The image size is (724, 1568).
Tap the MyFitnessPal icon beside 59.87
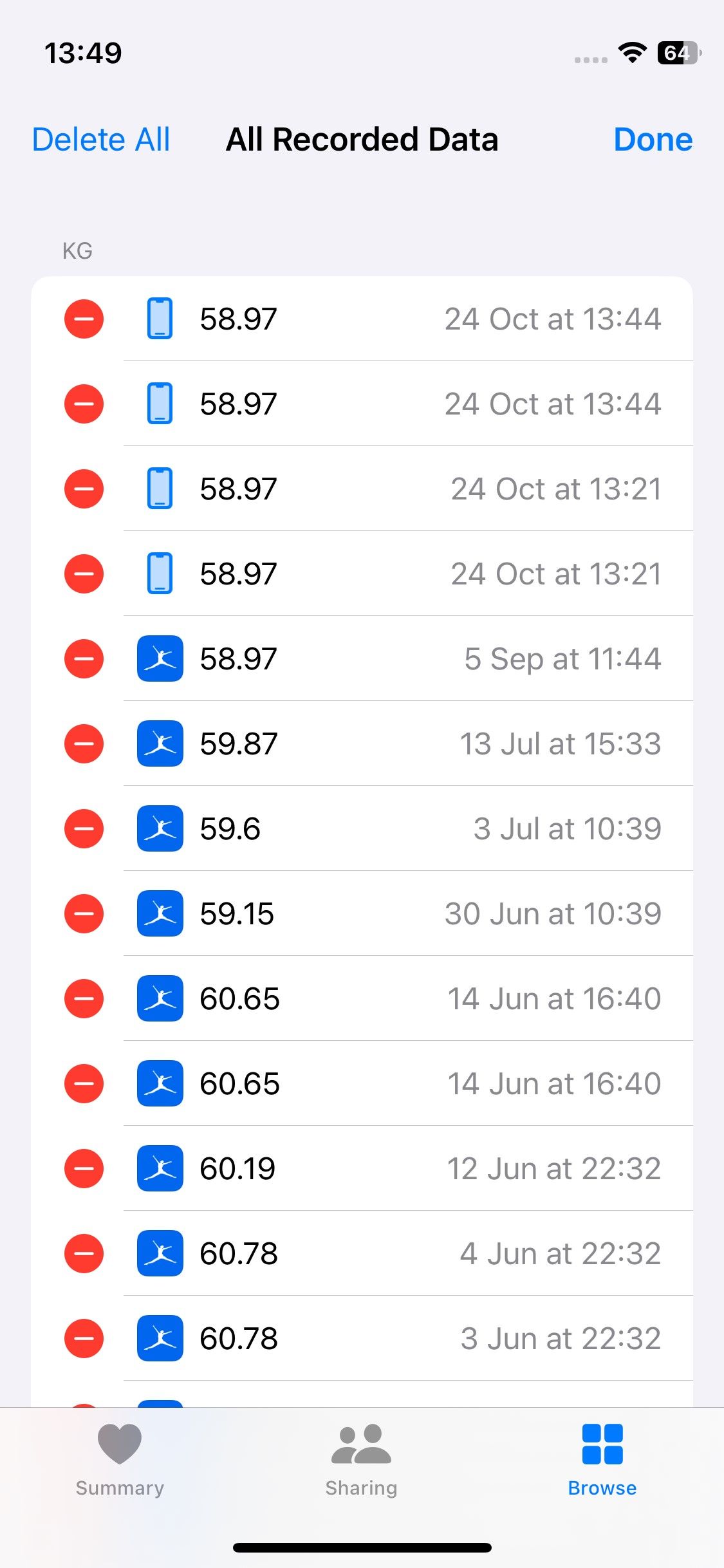click(x=159, y=743)
